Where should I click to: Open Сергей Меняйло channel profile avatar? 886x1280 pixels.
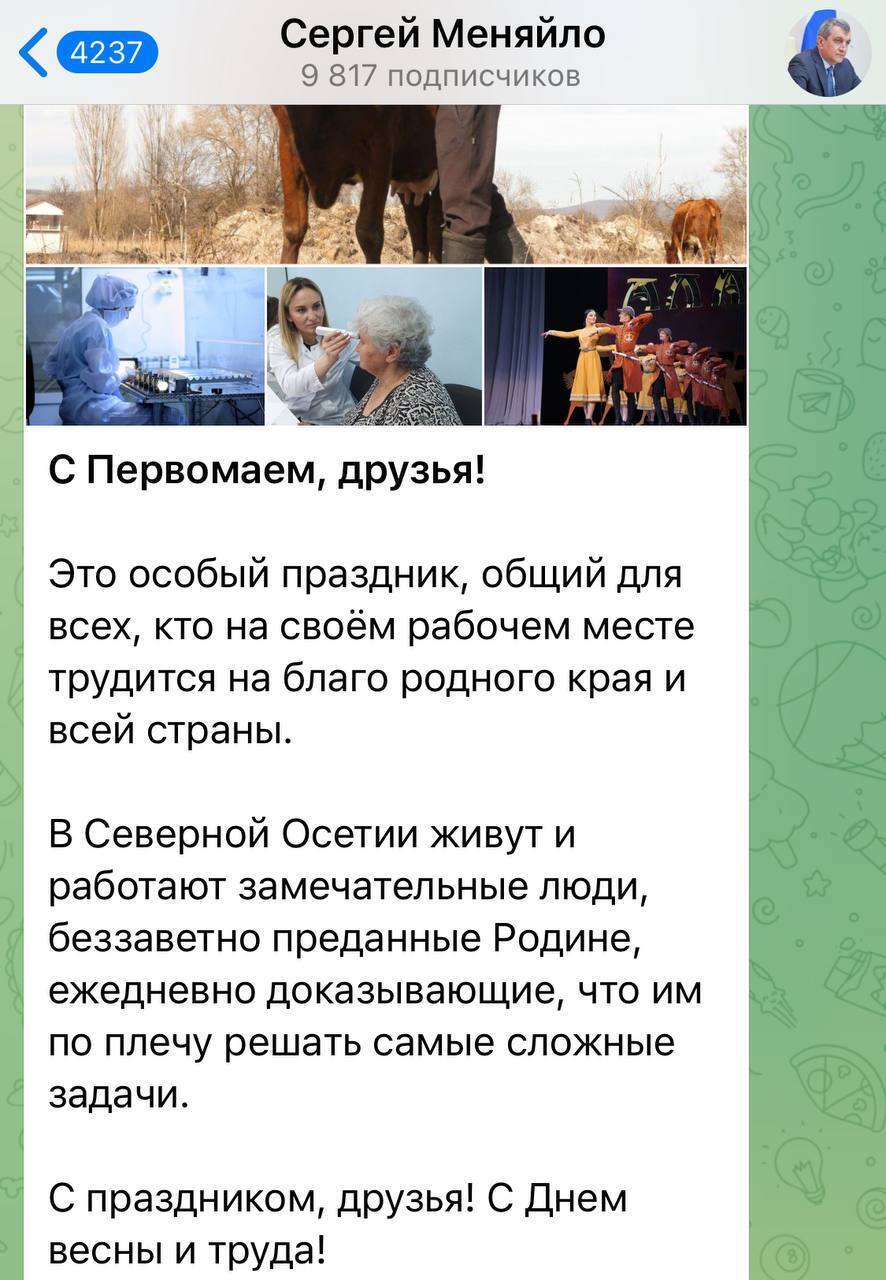pyautogui.click(x=828, y=53)
